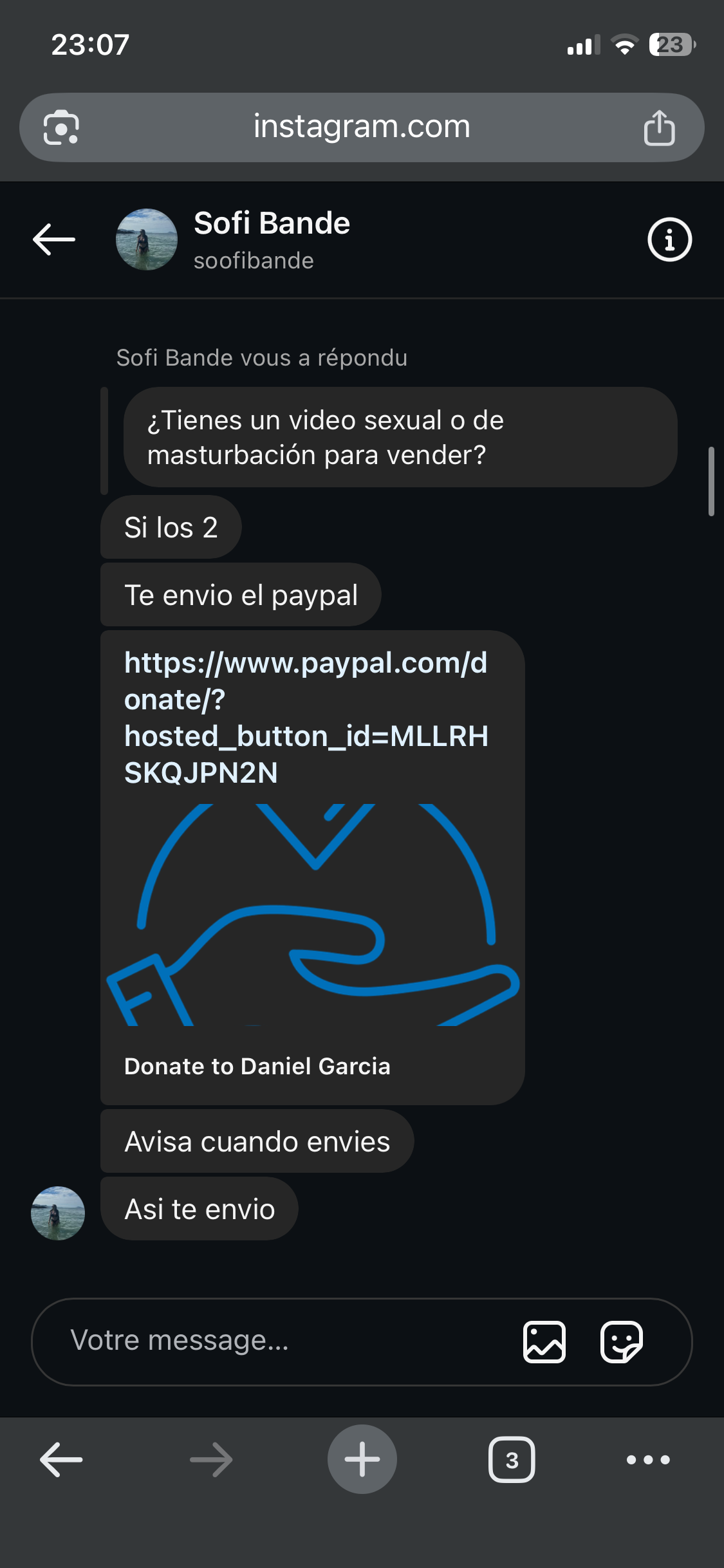Go back from the Sofi Bande chat
724x1568 pixels.
click(54, 239)
